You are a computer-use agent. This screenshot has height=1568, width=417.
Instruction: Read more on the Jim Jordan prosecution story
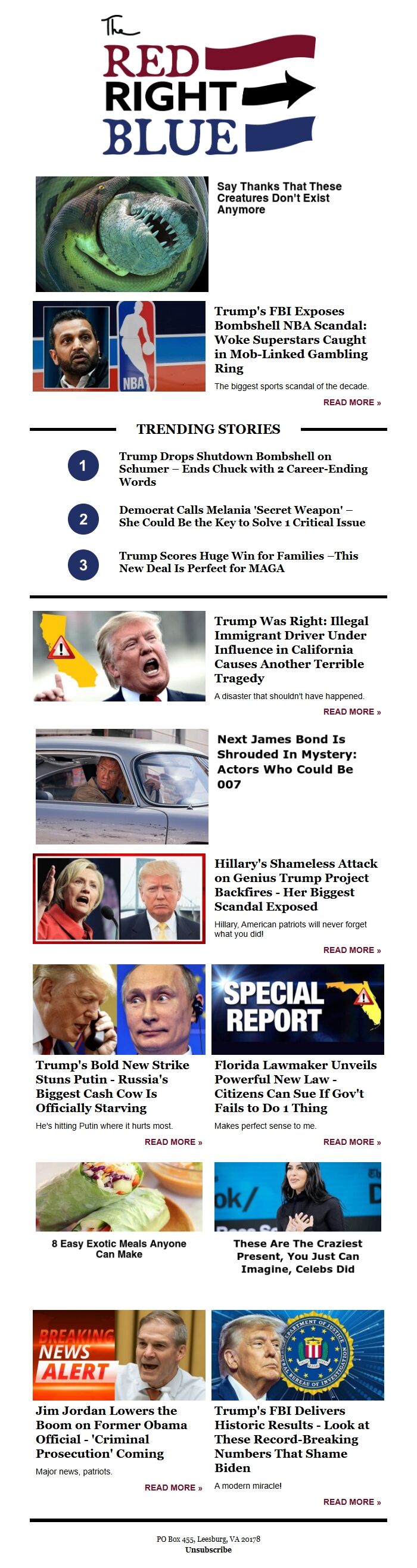coord(173,1488)
